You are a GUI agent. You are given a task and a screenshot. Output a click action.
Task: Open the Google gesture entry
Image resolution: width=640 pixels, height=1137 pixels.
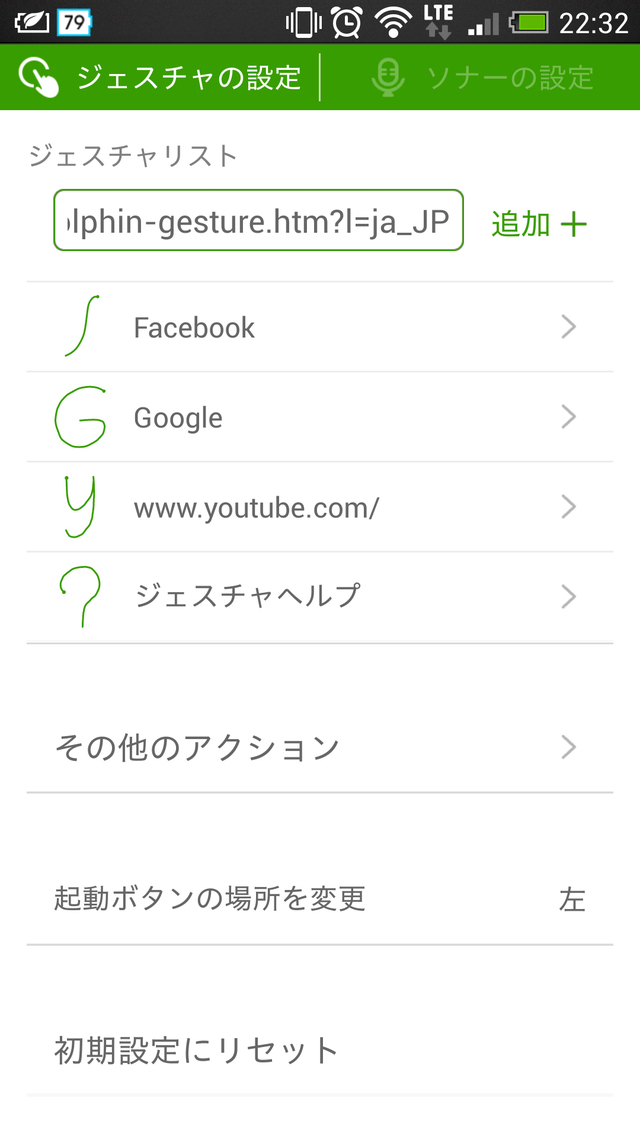(319, 417)
